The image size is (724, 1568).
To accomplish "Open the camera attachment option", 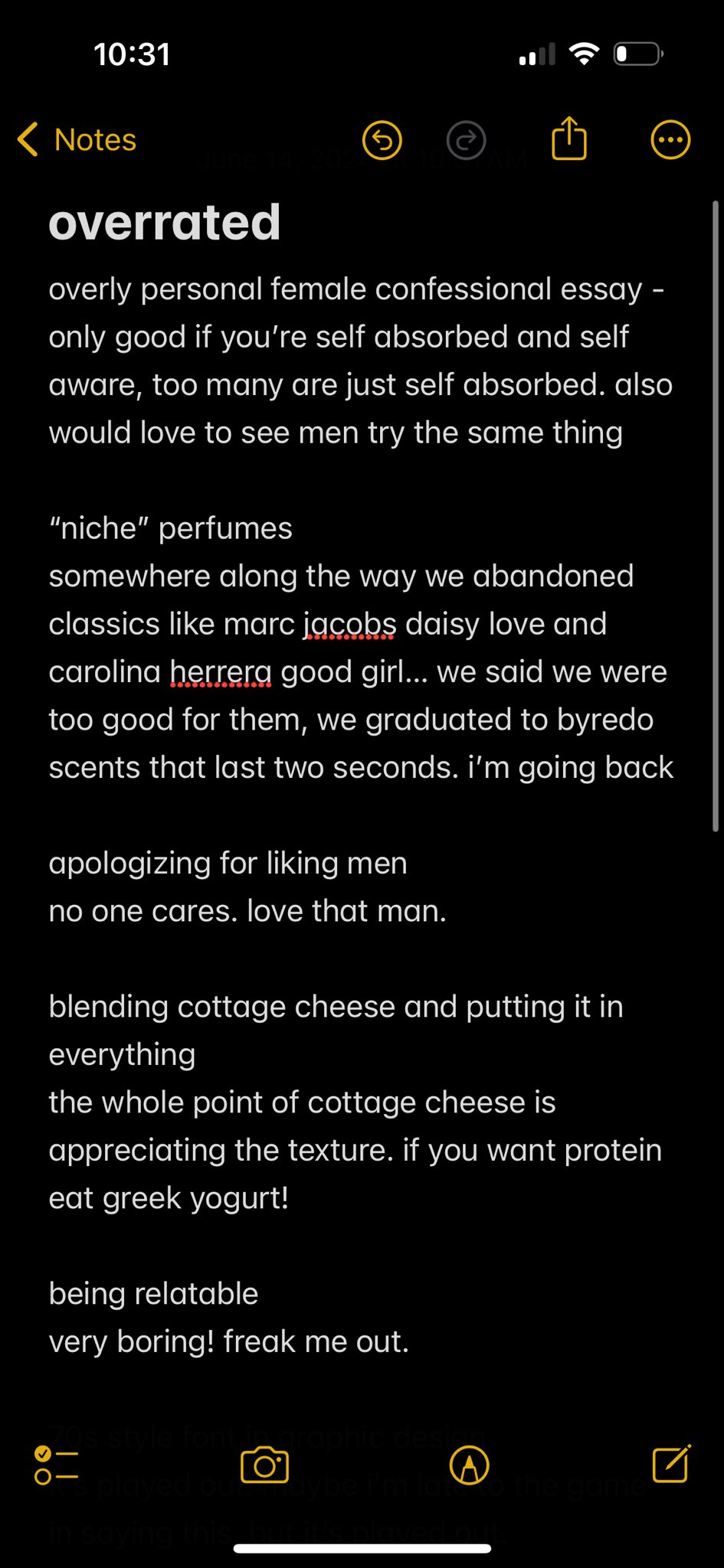I will point(264,1465).
